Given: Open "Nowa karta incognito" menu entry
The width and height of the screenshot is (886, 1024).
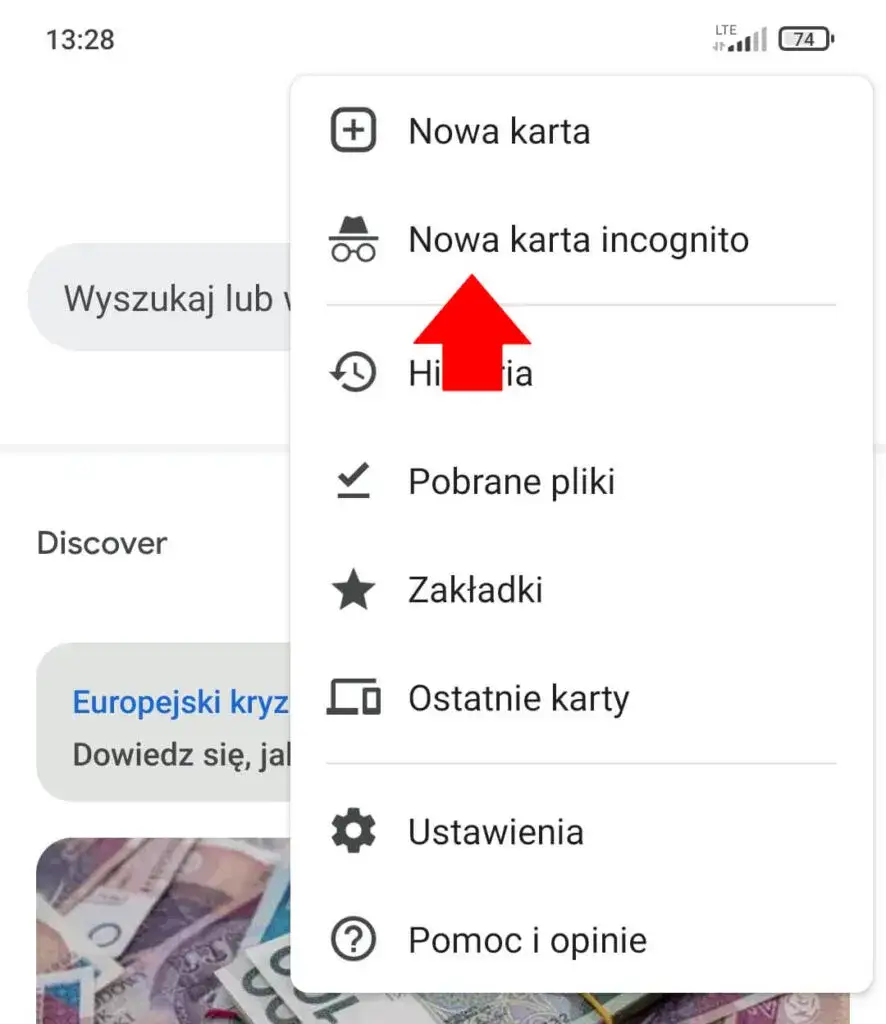Looking at the screenshot, I should pos(578,239).
